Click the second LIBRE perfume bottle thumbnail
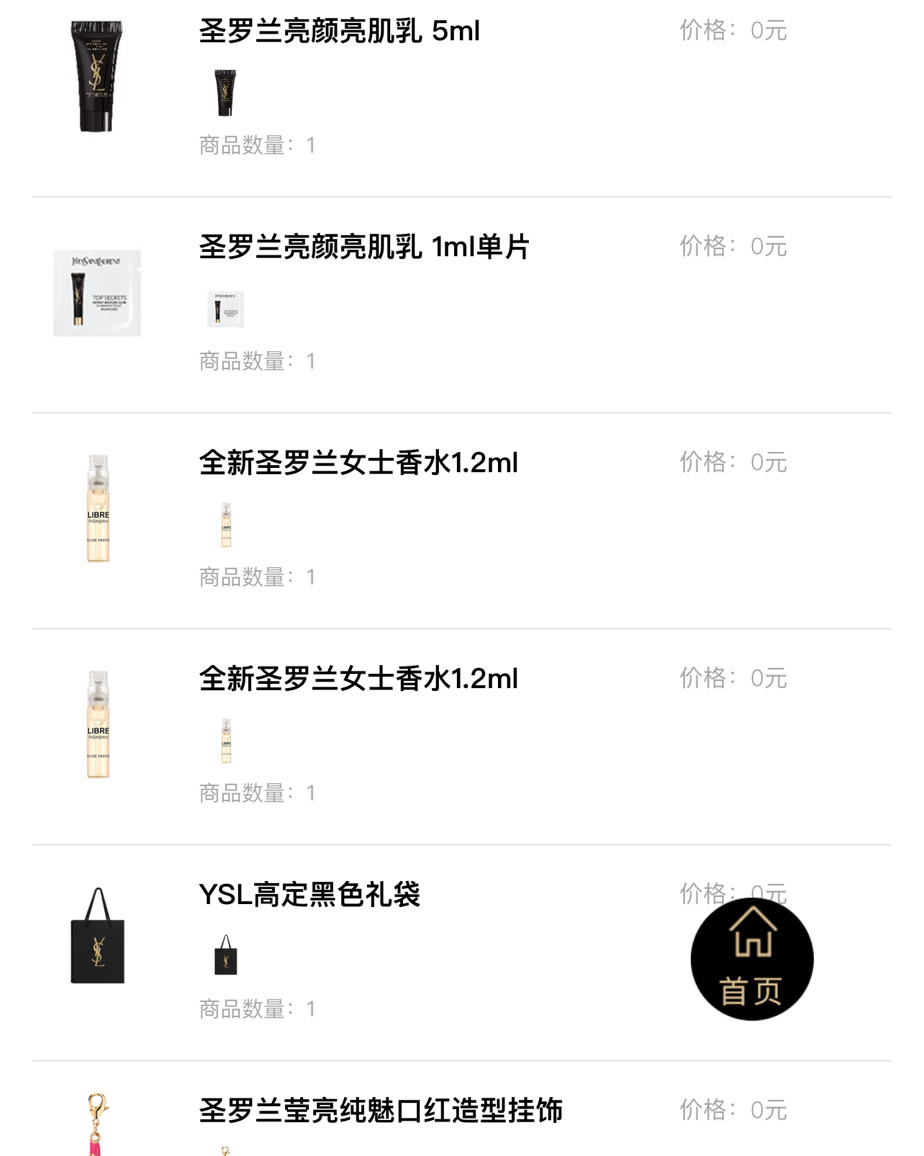924x1156 pixels. 97,724
